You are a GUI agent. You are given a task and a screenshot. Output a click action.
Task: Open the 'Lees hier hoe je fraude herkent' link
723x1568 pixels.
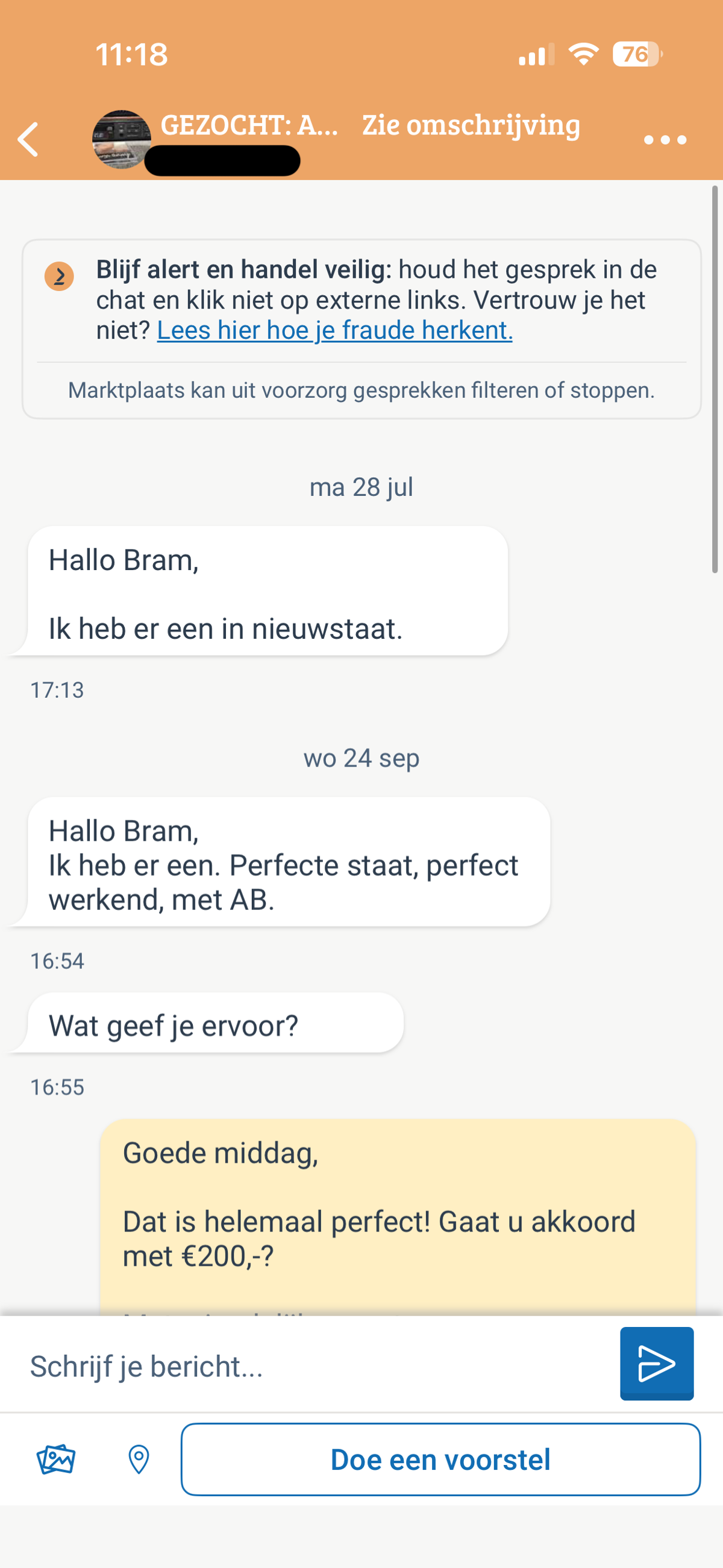pos(335,330)
